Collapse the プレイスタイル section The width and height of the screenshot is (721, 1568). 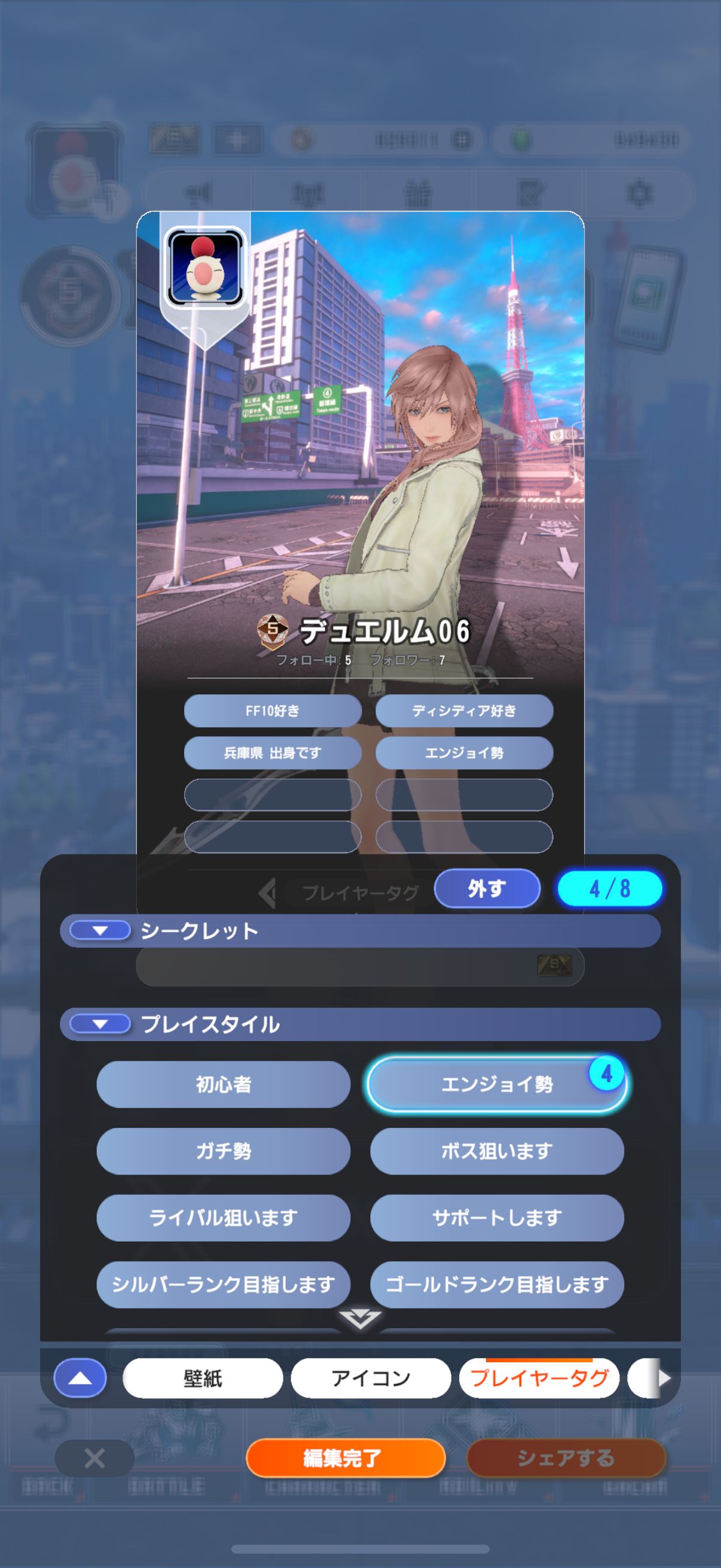(x=100, y=1024)
